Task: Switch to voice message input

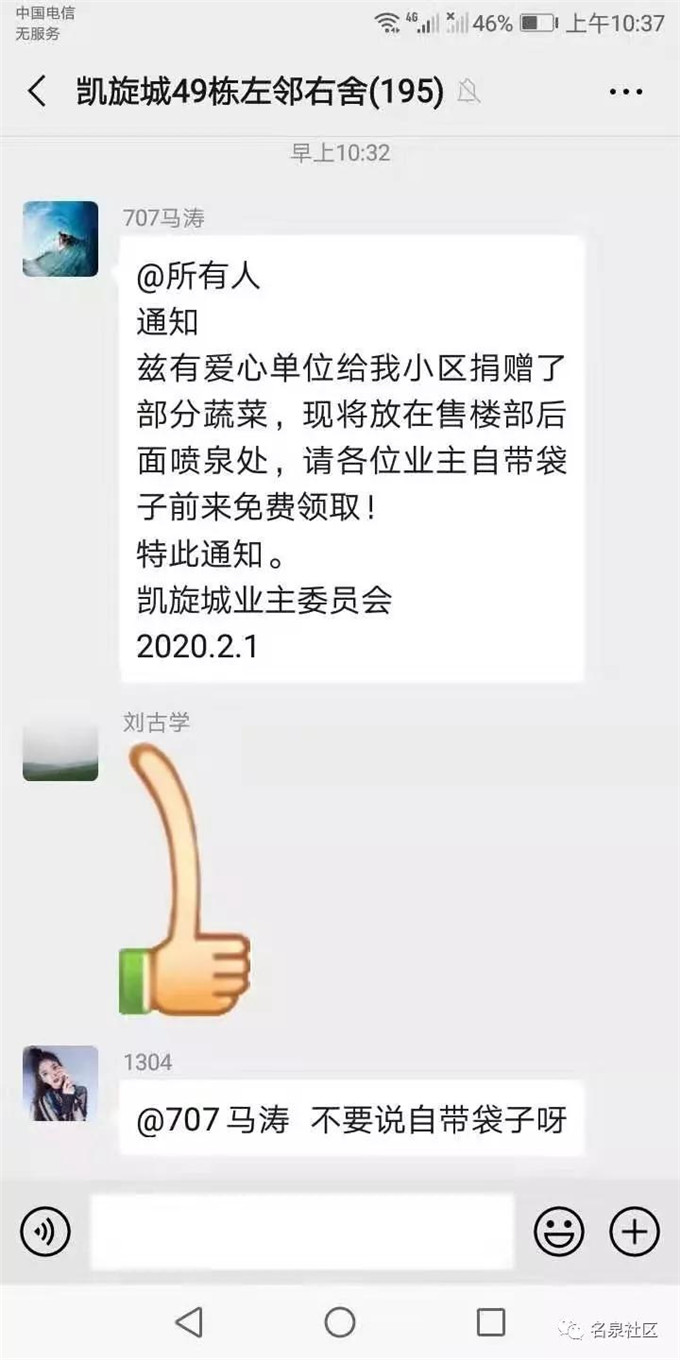Action: pos(45,1231)
